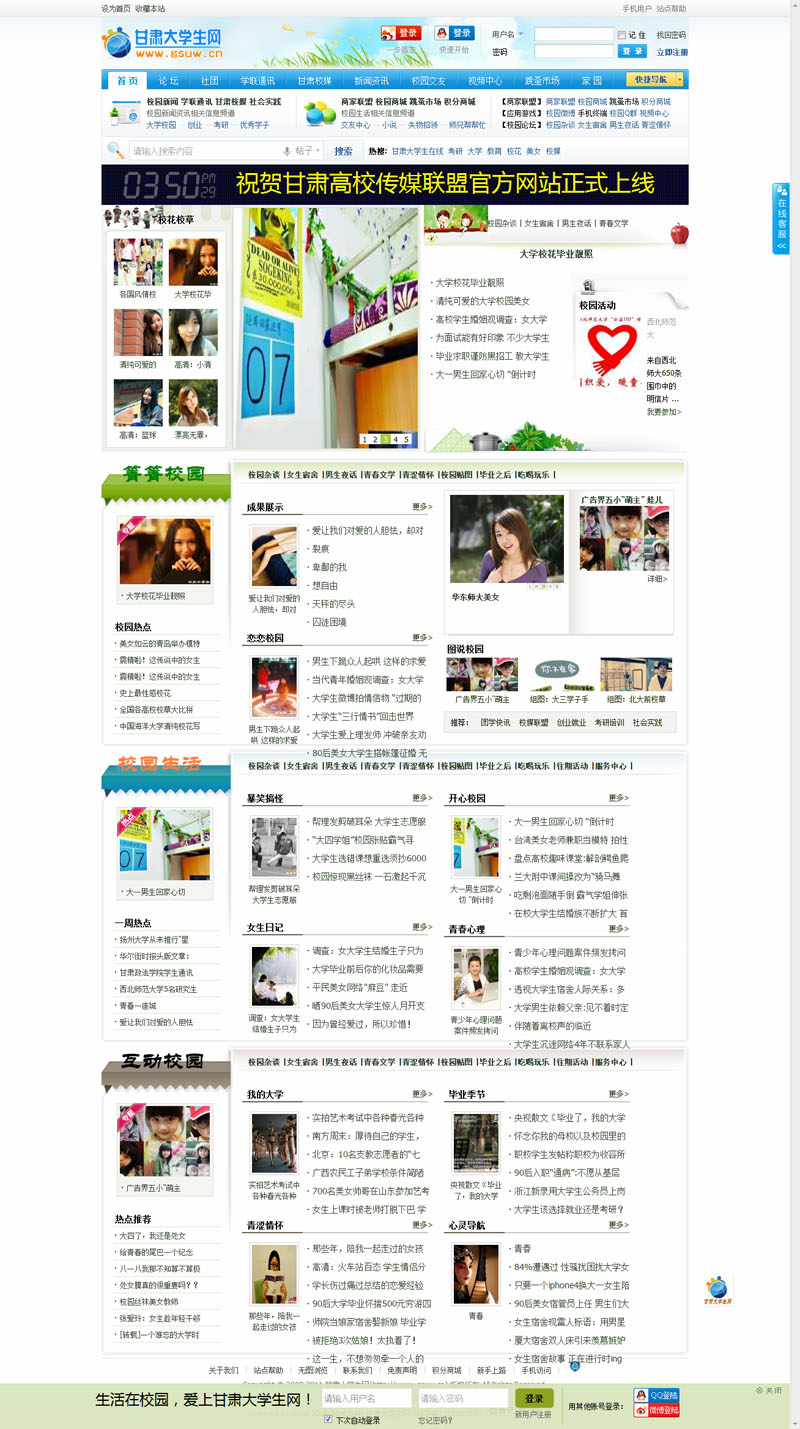Log in with the QQ 登录 button
The height and width of the screenshot is (1429, 800).
454,33
